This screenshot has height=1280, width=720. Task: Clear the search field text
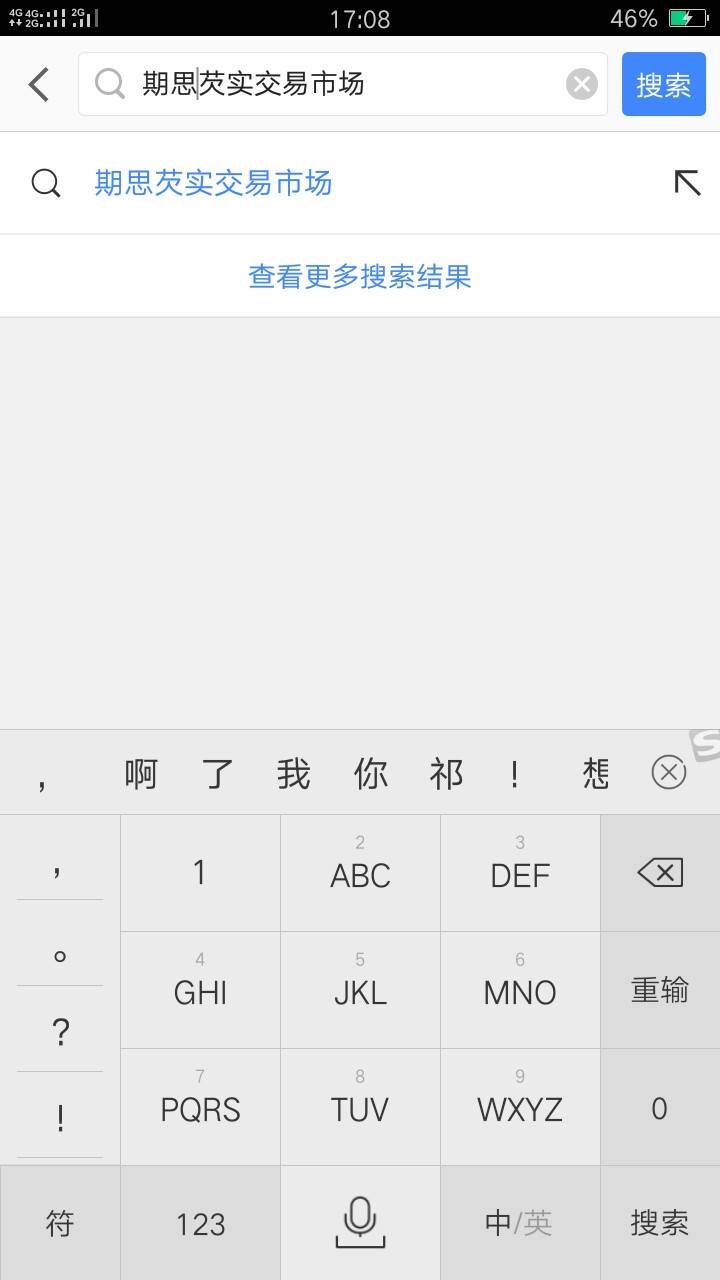coord(581,84)
